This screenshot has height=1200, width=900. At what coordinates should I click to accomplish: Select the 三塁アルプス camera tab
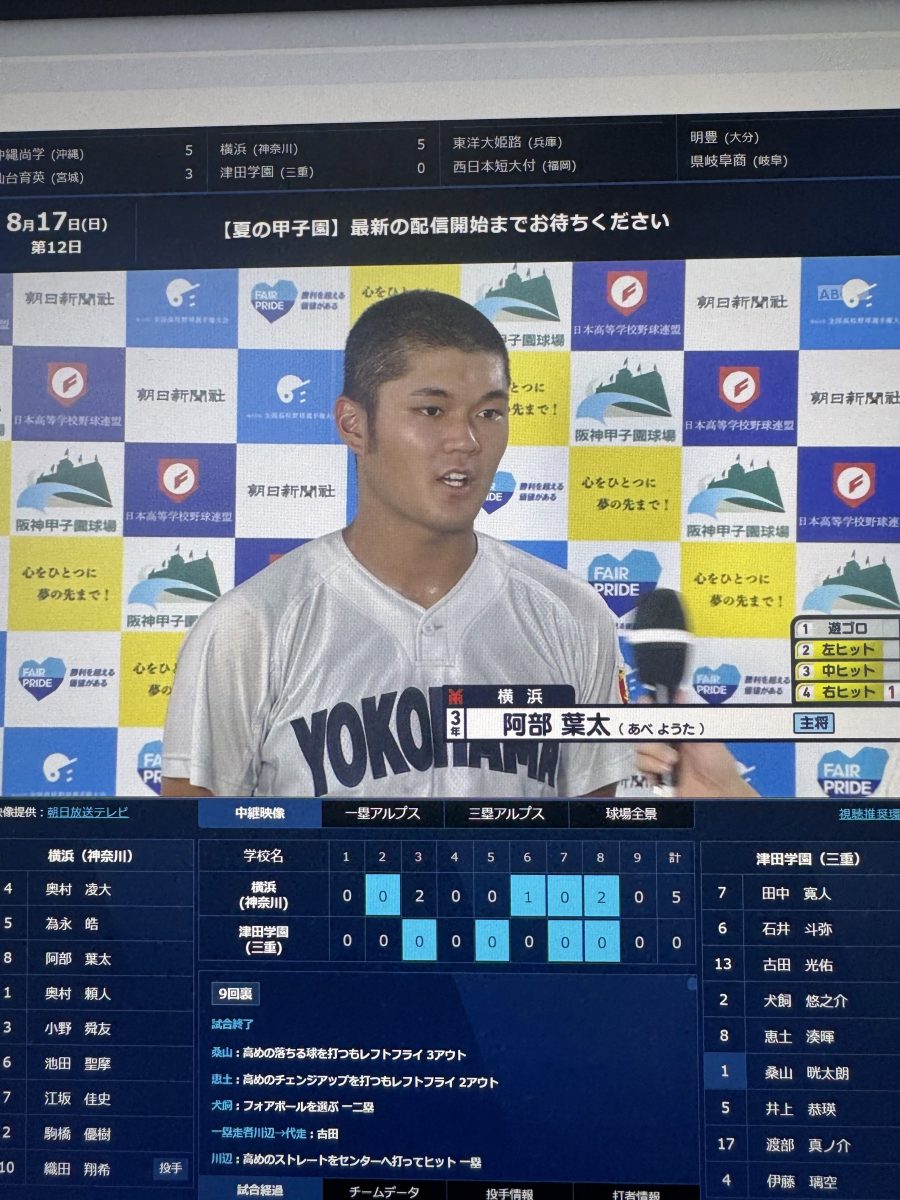506,813
